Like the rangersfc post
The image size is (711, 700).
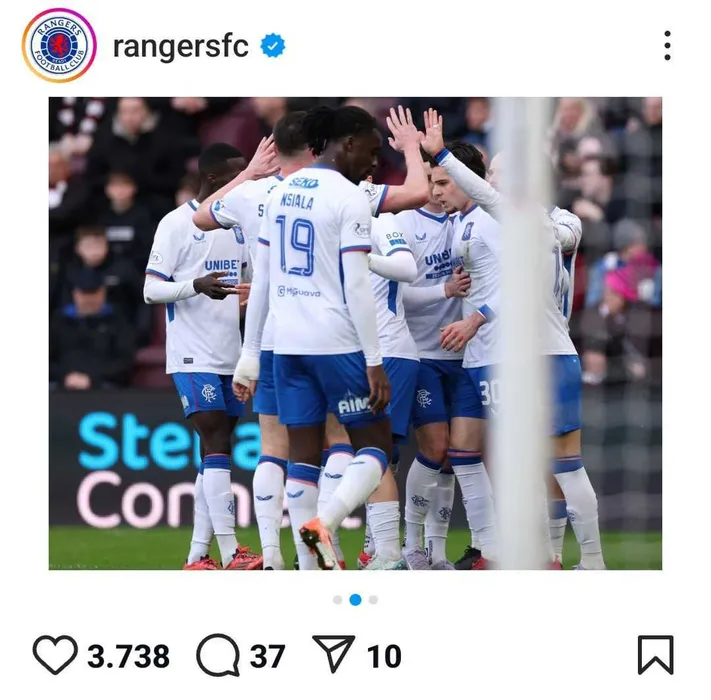[55, 656]
